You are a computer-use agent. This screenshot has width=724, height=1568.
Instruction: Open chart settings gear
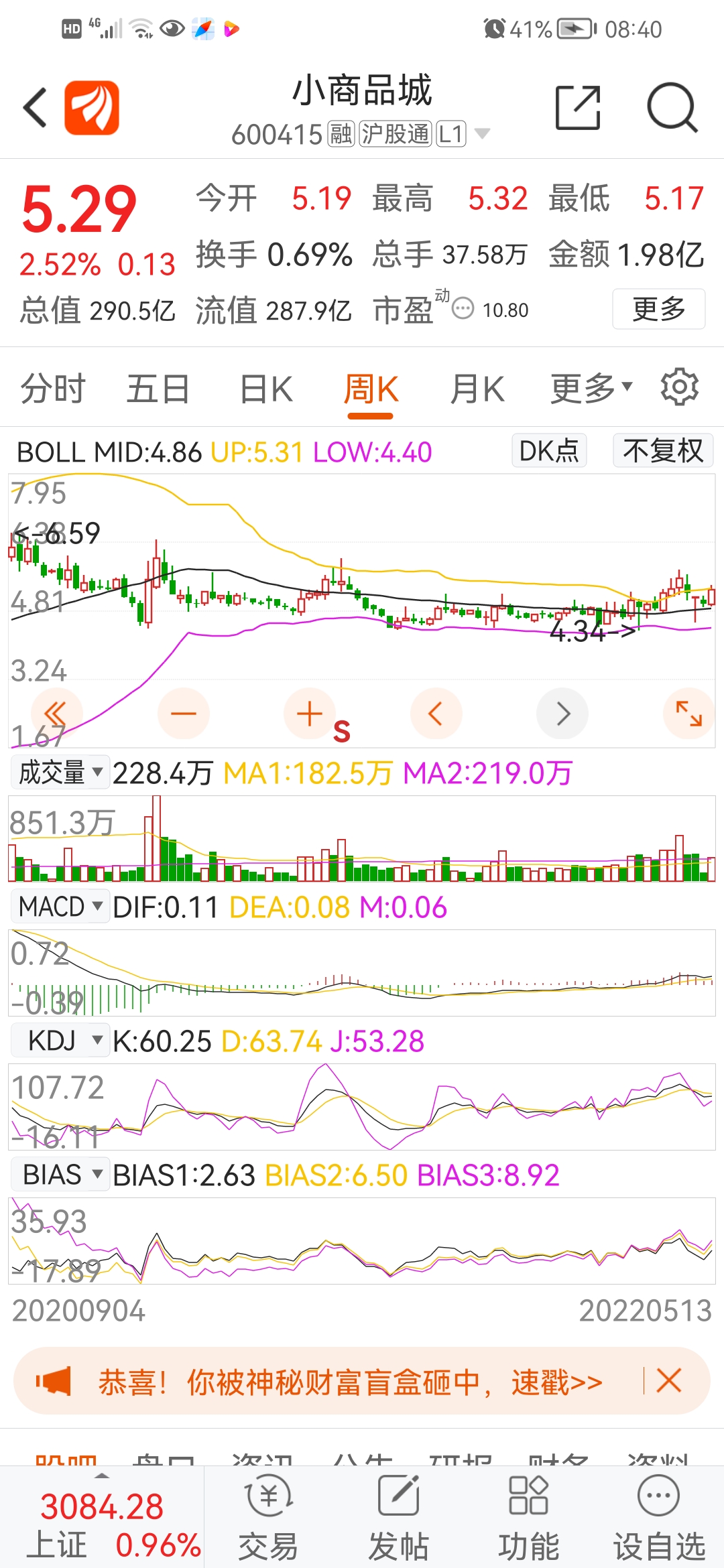[x=679, y=387]
